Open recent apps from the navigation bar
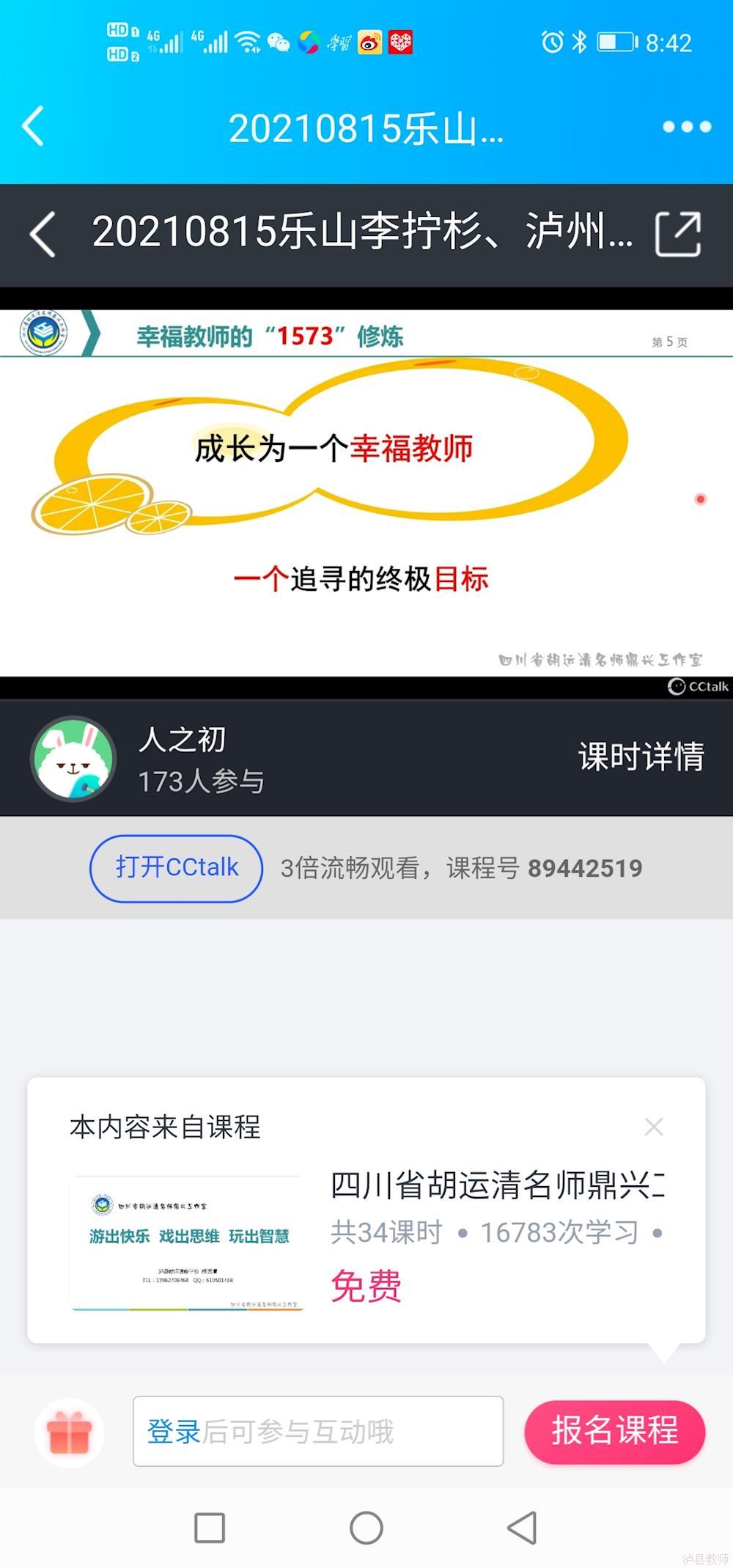Viewport: 733px width, 1568px height. (x=210, y=1528)
